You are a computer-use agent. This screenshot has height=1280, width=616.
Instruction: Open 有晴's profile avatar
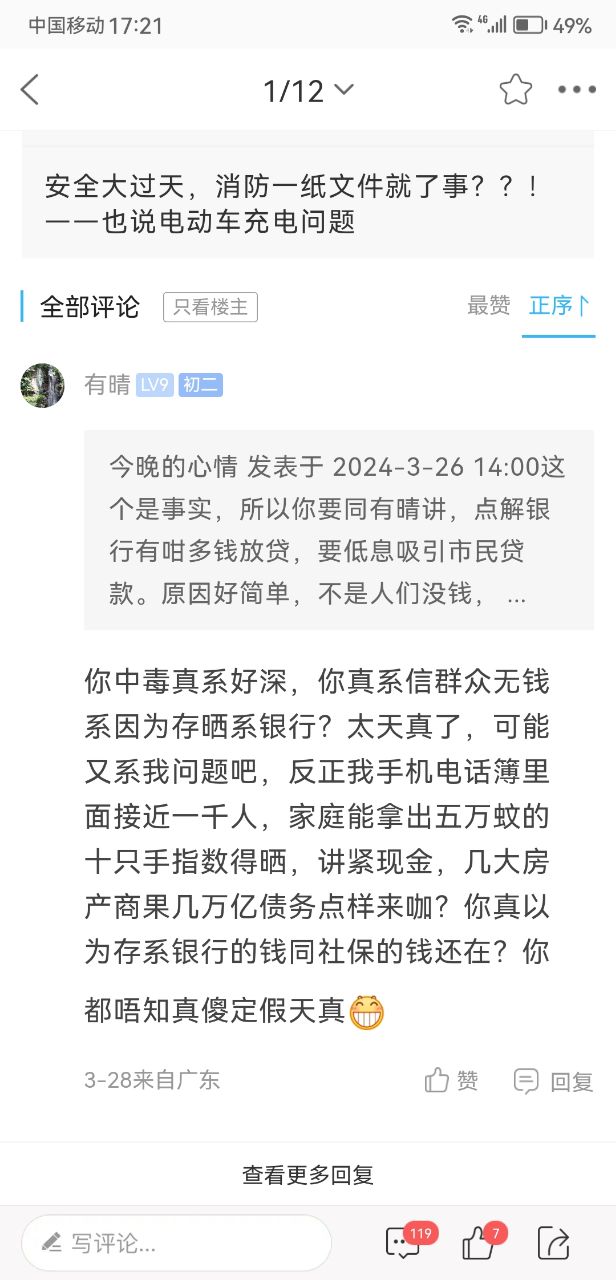click(43, 385)
